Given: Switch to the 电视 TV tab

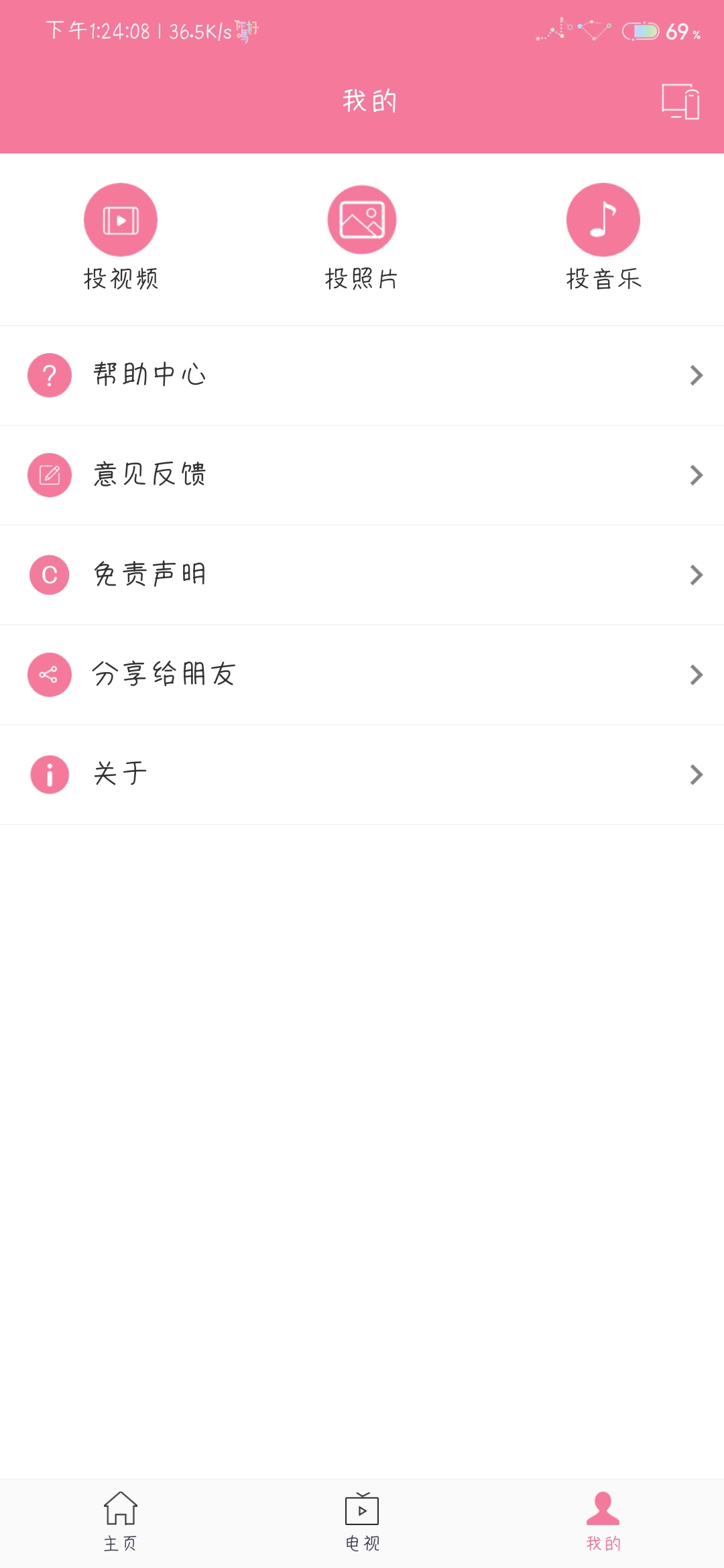Looking at the screenshot, I should [x=362, y=1522].
